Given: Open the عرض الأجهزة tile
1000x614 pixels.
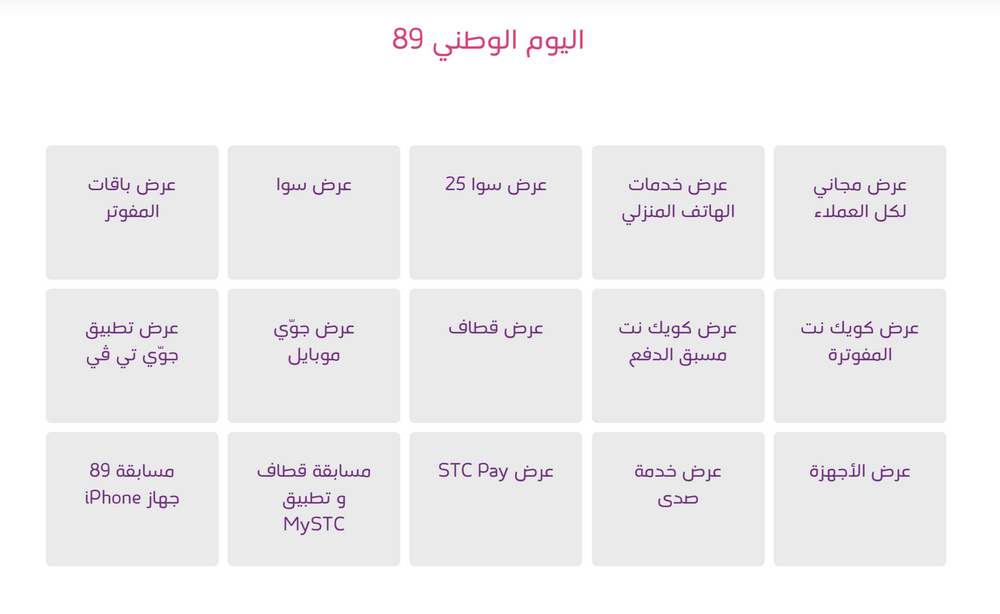Looking at the screenshot, I should 859,498.
